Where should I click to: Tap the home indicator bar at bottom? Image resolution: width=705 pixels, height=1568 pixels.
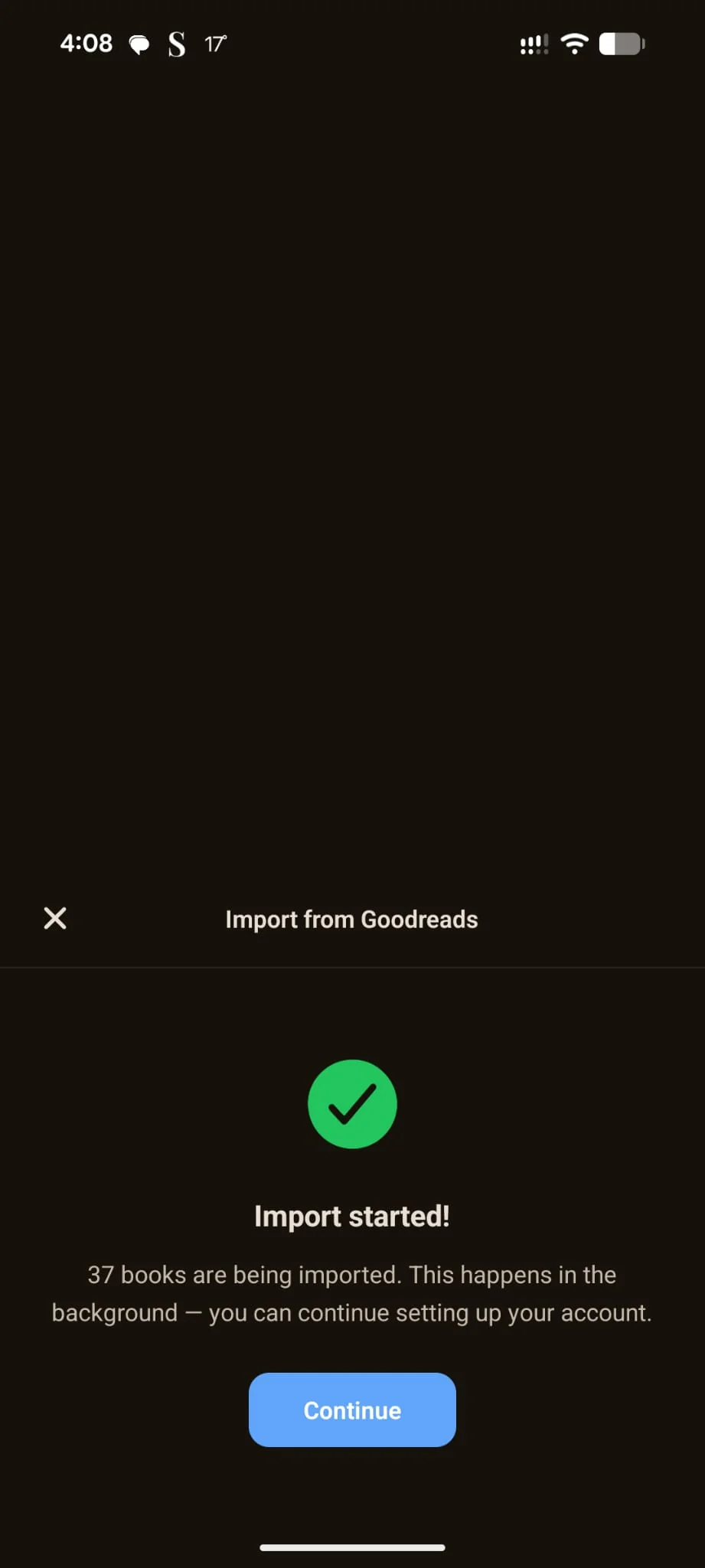[x=352, y=1547]
